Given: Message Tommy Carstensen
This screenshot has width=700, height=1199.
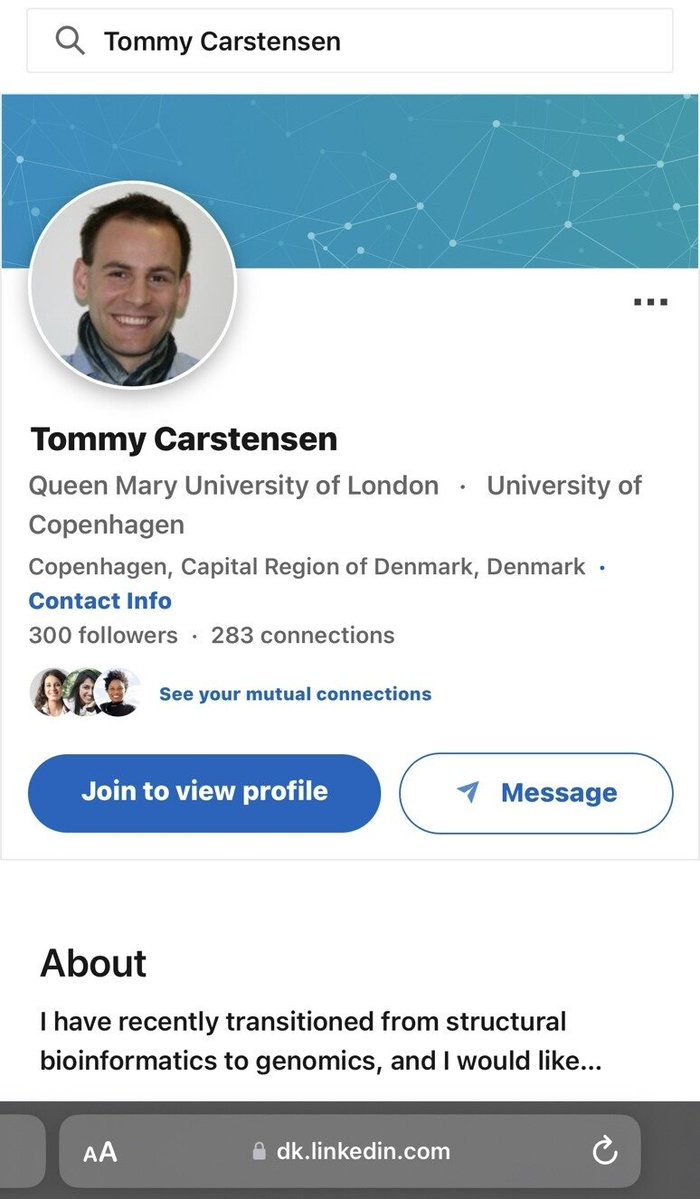Looking at the screenshot, I should point(536,793).
